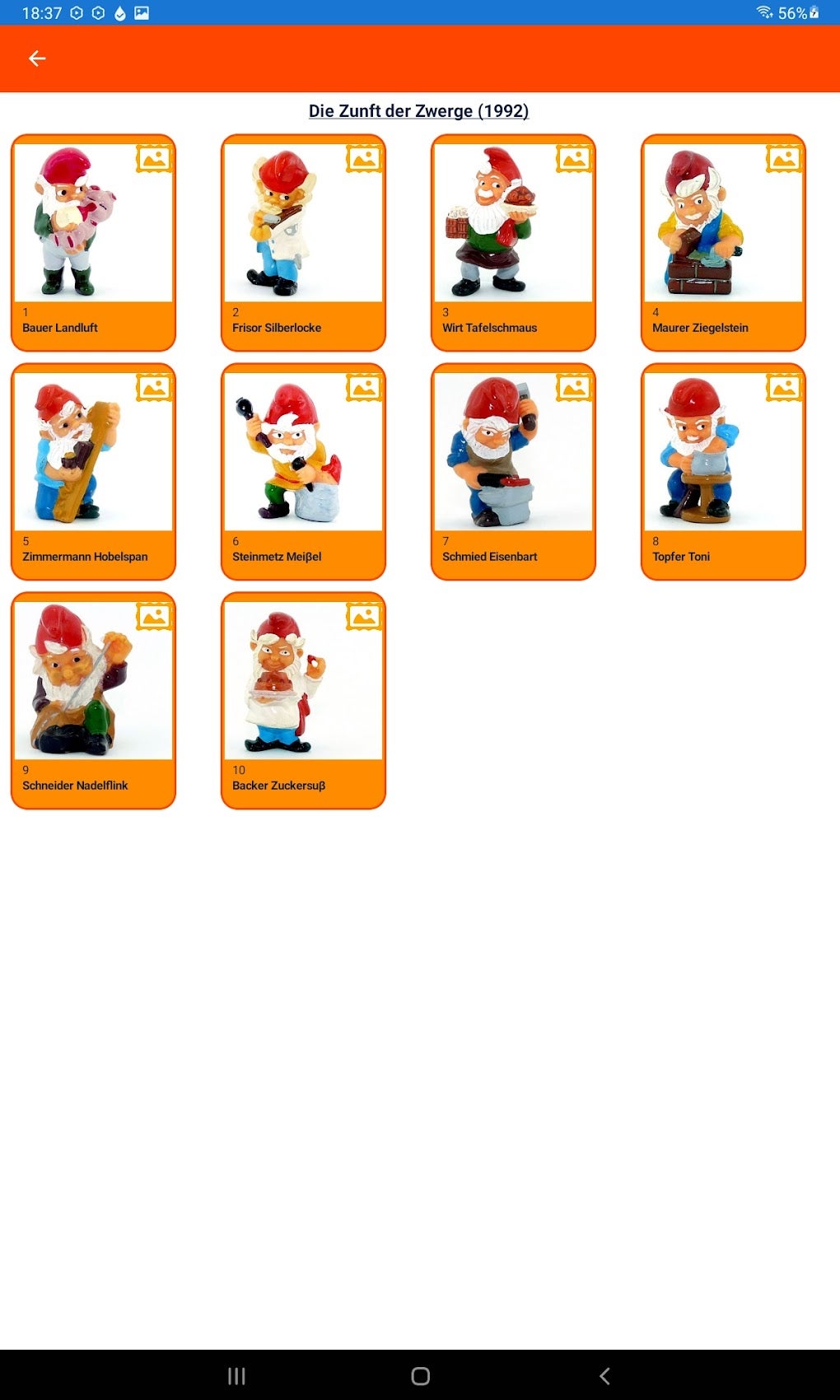Open the Backer Zuckersuß card
Viewport: 840px width, 1400px height.
tap(303, 701)
